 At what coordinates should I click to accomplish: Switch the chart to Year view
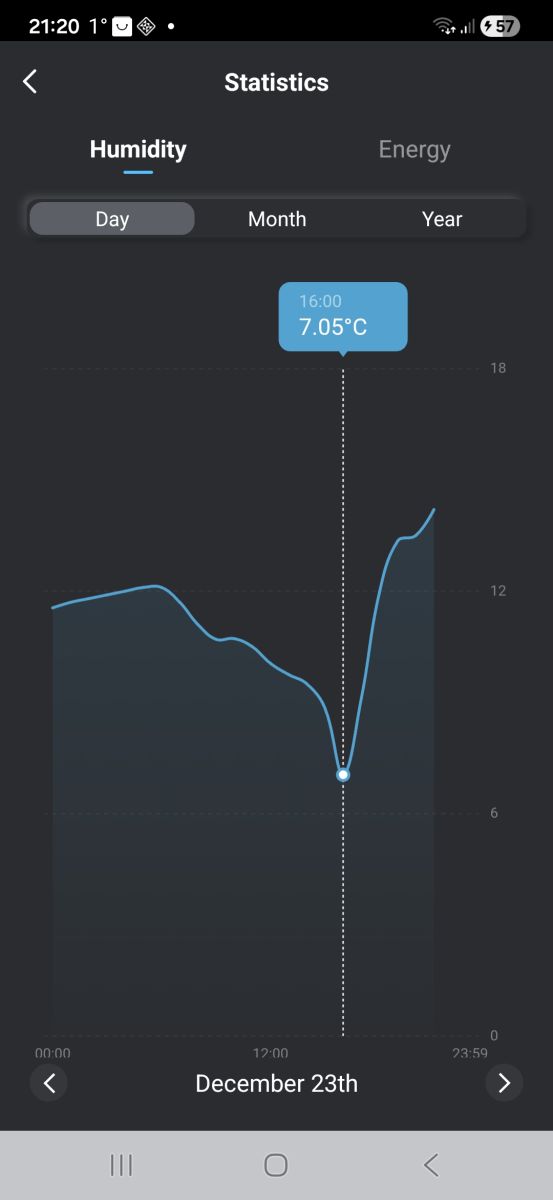(x=442, y=219)
